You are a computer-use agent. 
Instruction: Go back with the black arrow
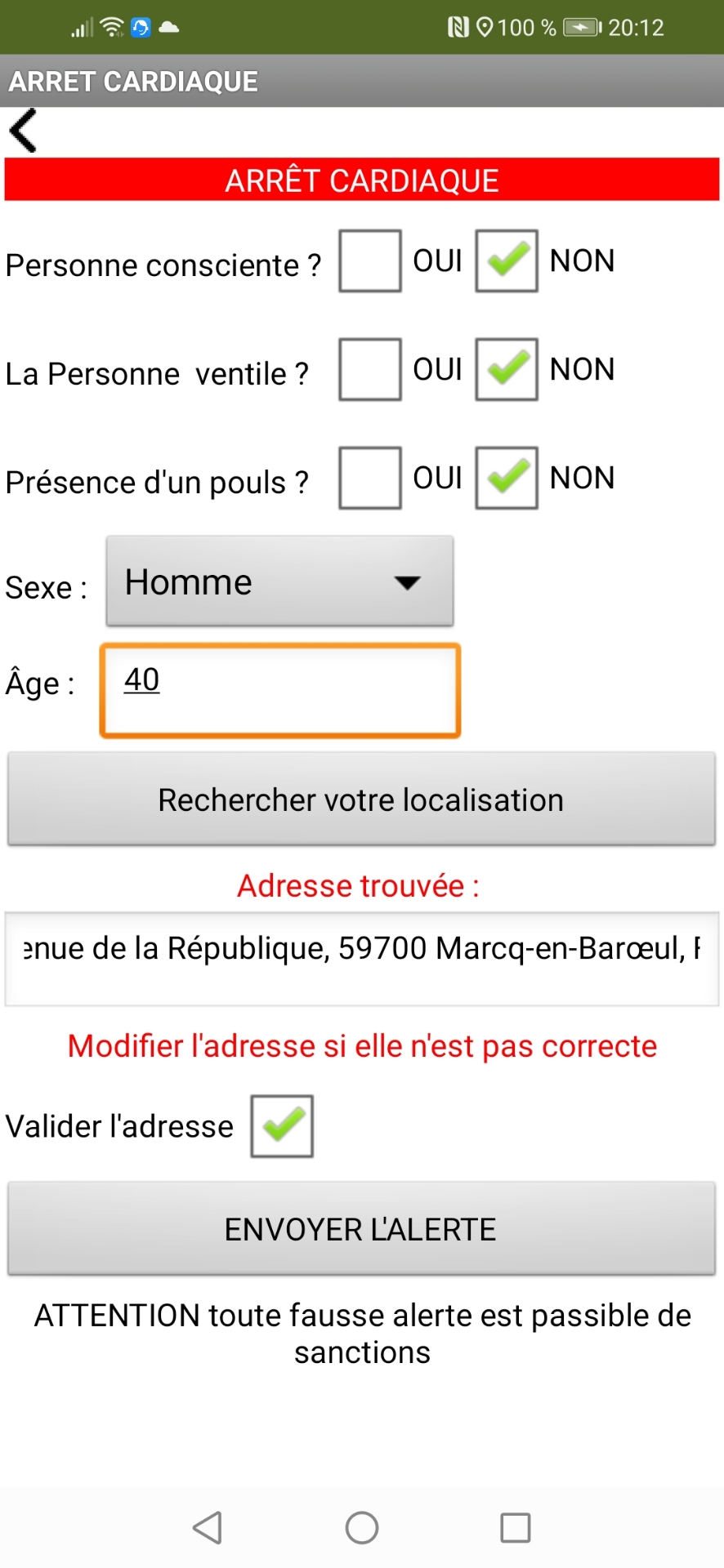(23, 131)
